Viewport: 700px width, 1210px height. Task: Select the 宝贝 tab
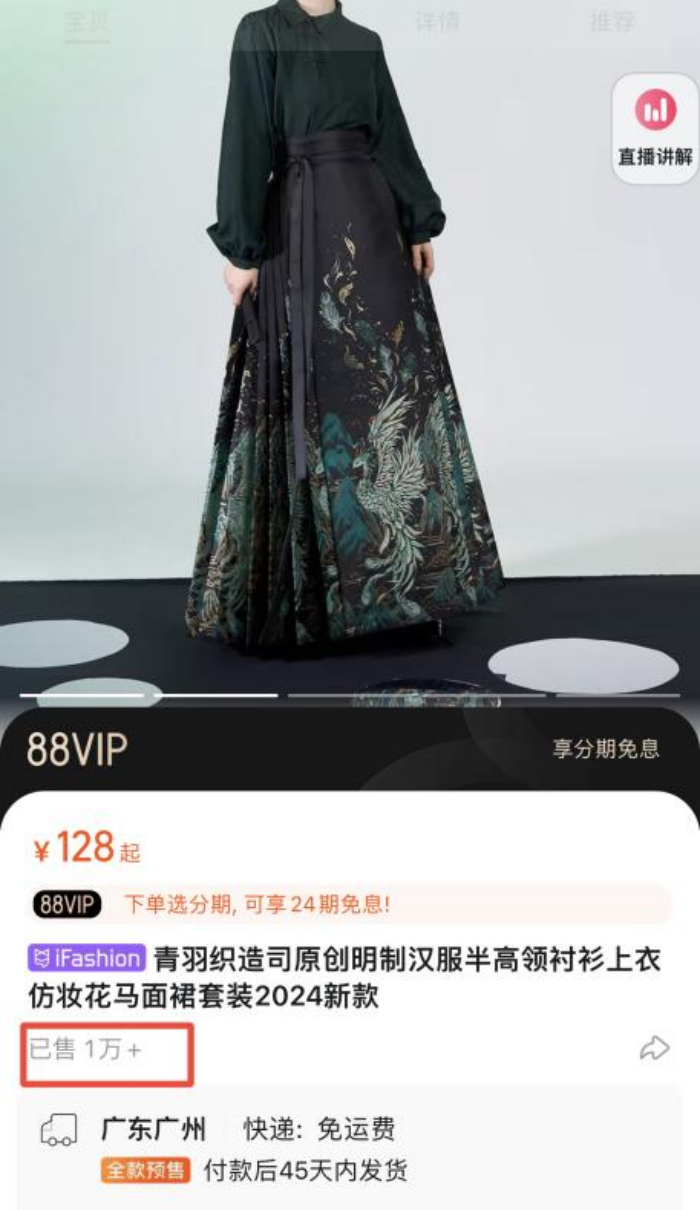point(87,22)
